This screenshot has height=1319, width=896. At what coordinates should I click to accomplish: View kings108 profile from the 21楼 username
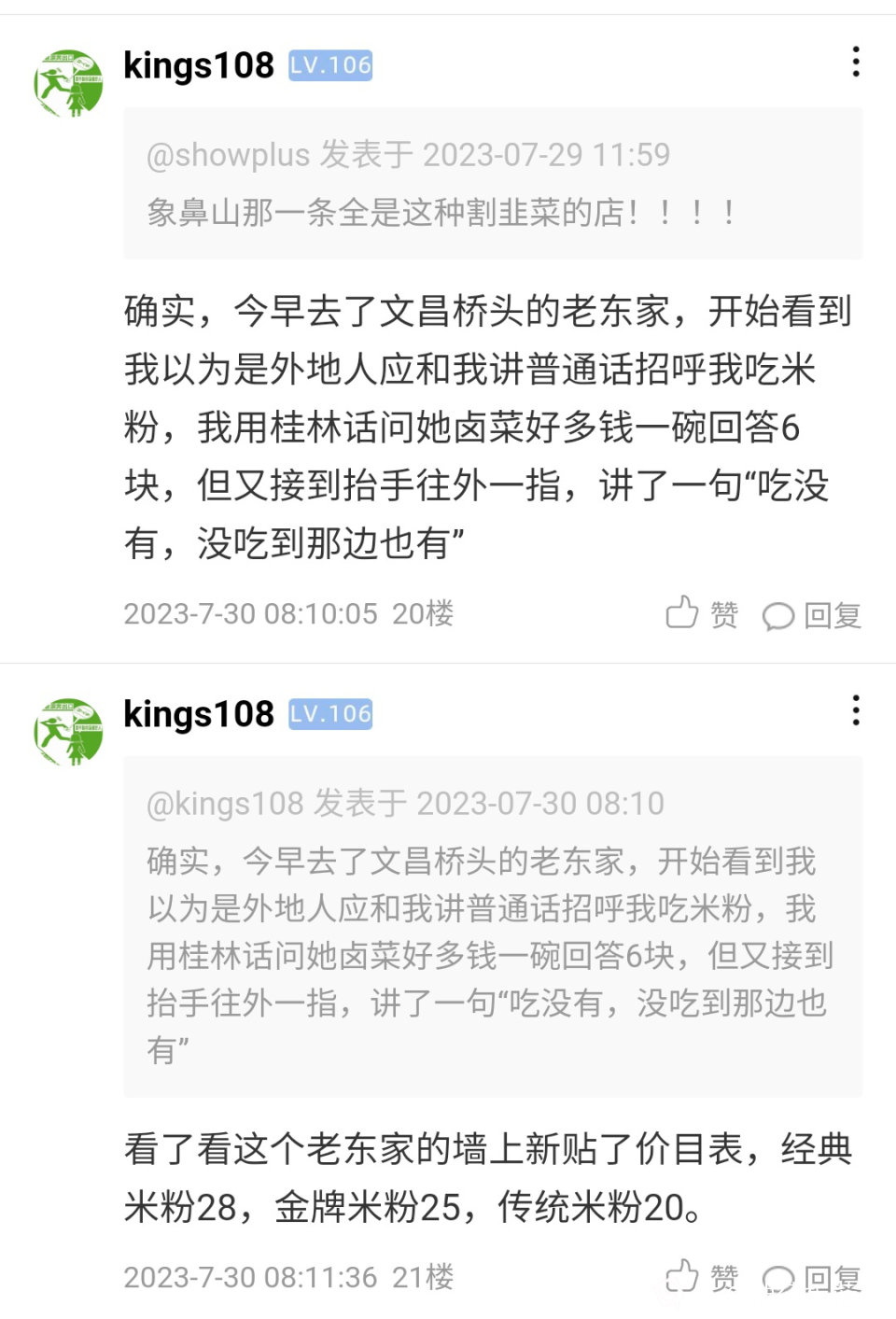pyautogui.click(x=199, y=714)
